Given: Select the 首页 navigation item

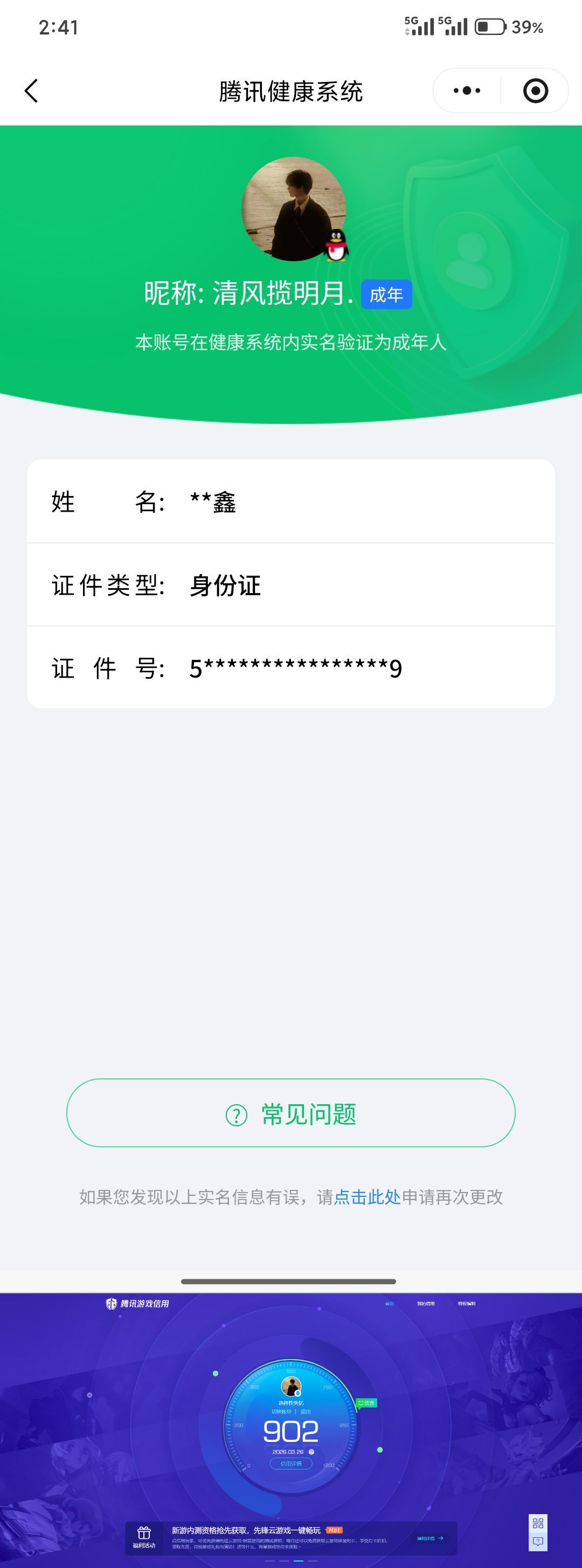Looking at the screenshot, I should point(389,1305).
